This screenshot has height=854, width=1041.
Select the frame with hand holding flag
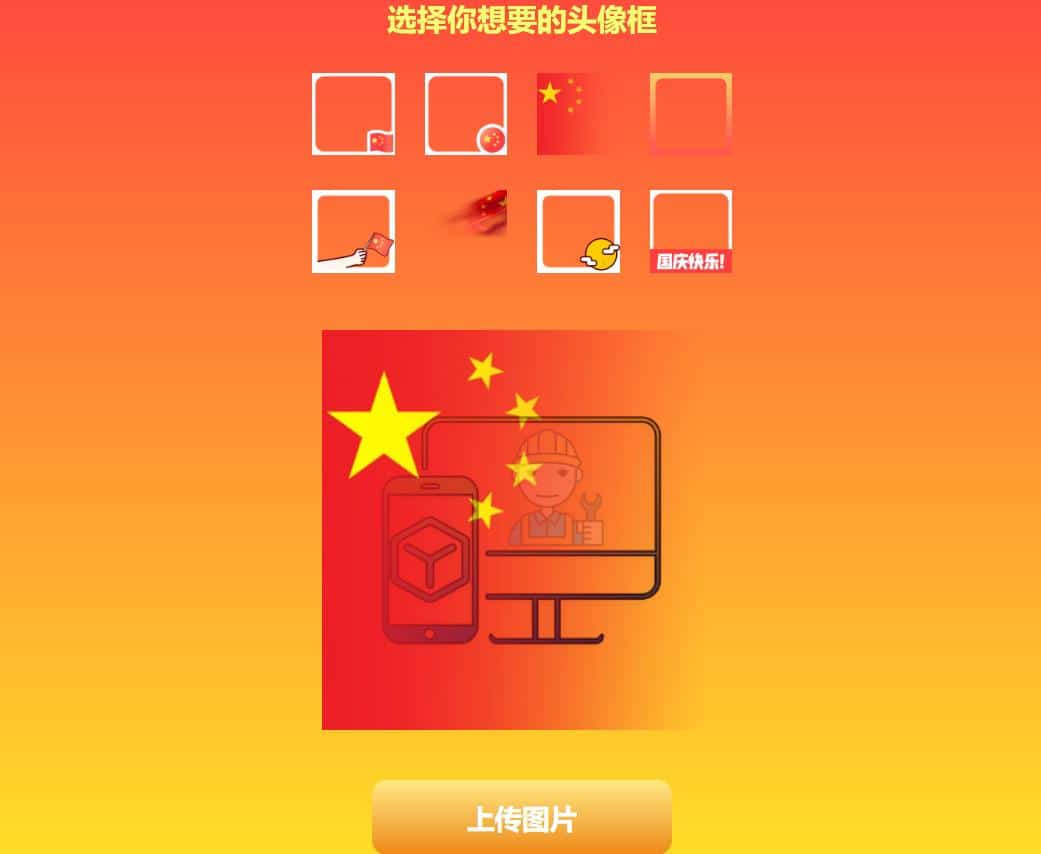(x=353, y=231)
